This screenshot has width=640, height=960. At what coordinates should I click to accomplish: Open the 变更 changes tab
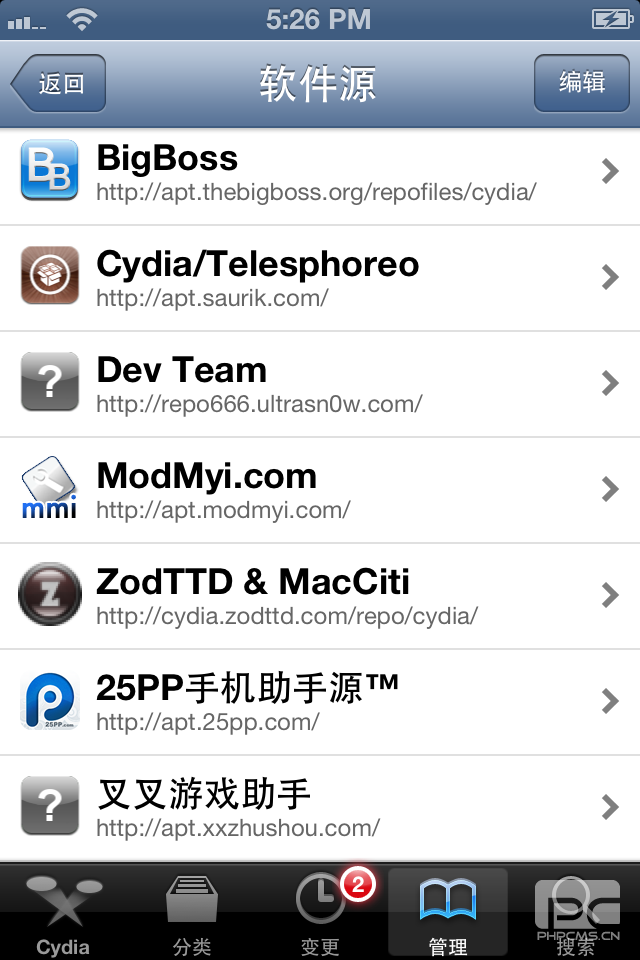point(320,914)
